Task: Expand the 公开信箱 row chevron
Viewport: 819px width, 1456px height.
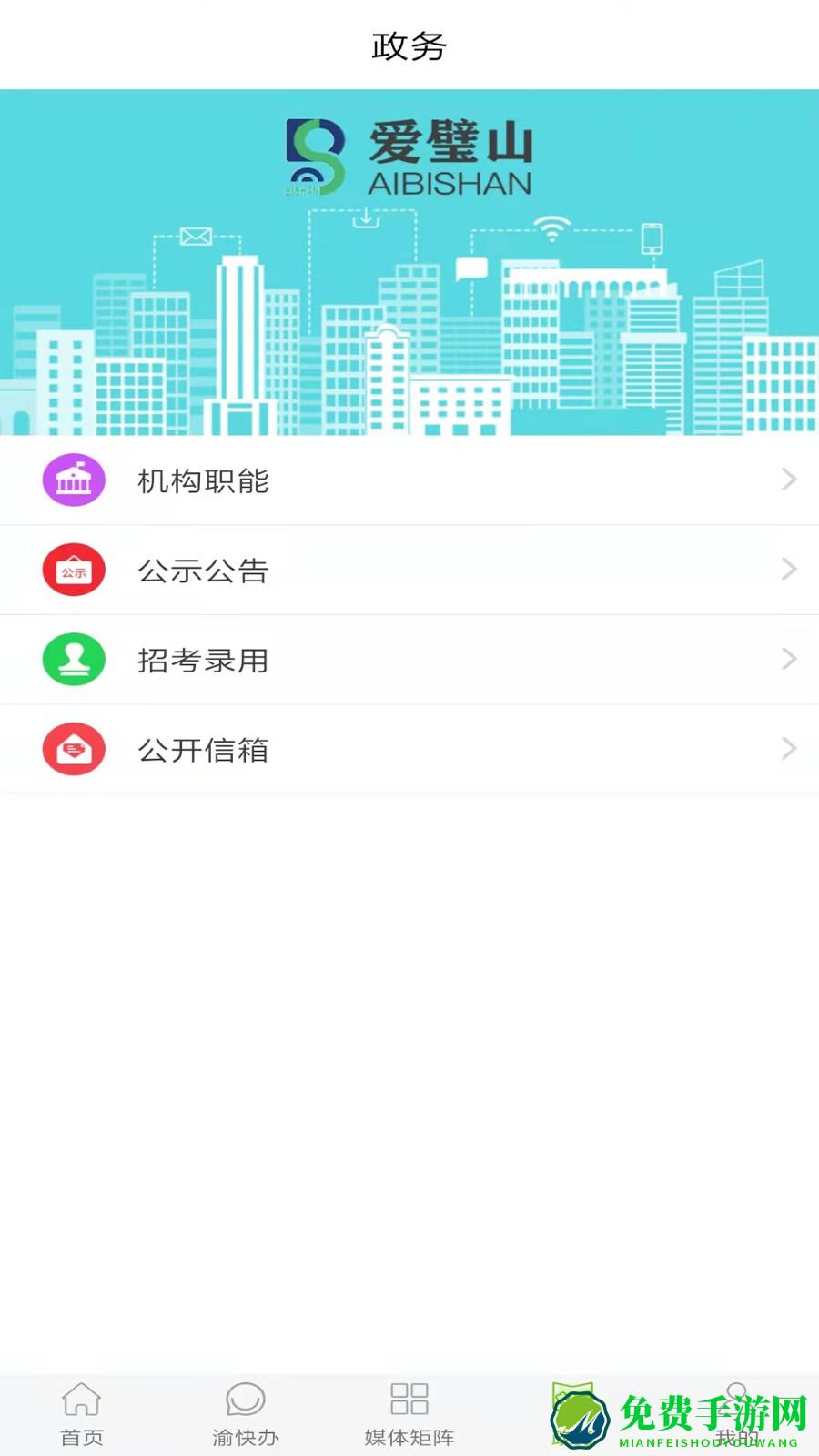Action: [788, 748]
